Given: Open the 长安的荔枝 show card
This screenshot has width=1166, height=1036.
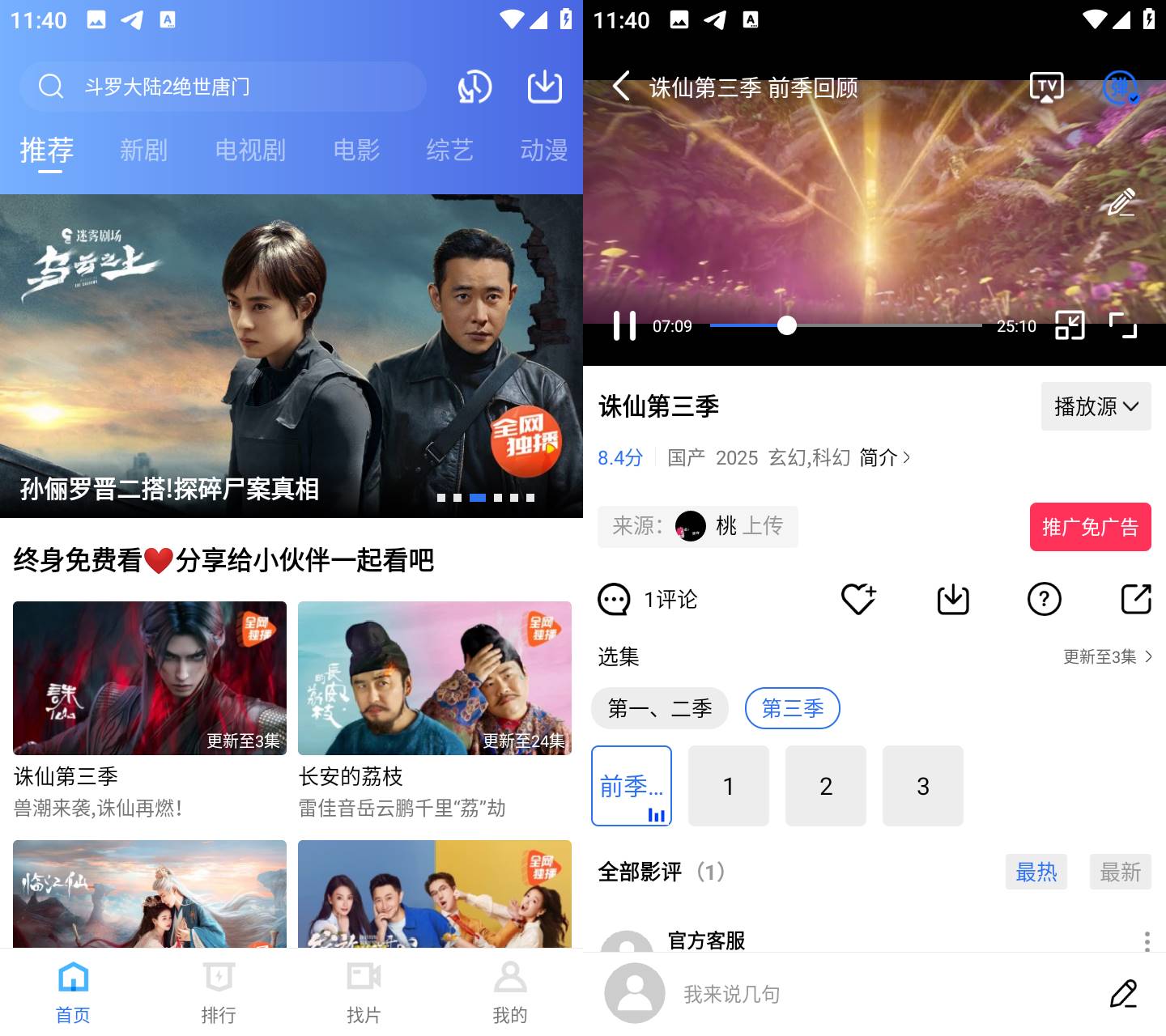Looking at the screenshot, I should pyautogui.click(x=434, y=678).
